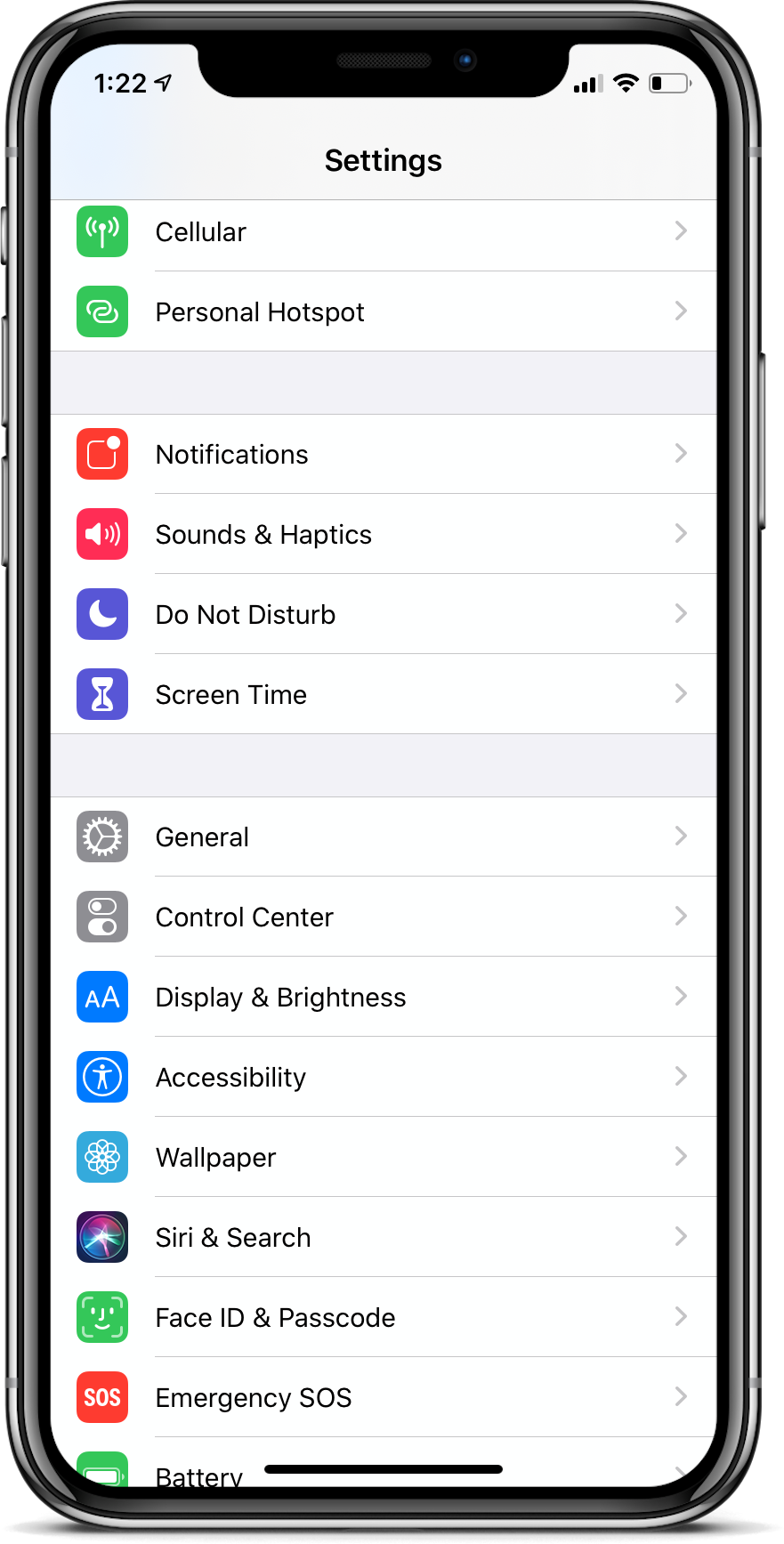Tap the battery level indicator
784x1544 pixels.
coord(669,83)
